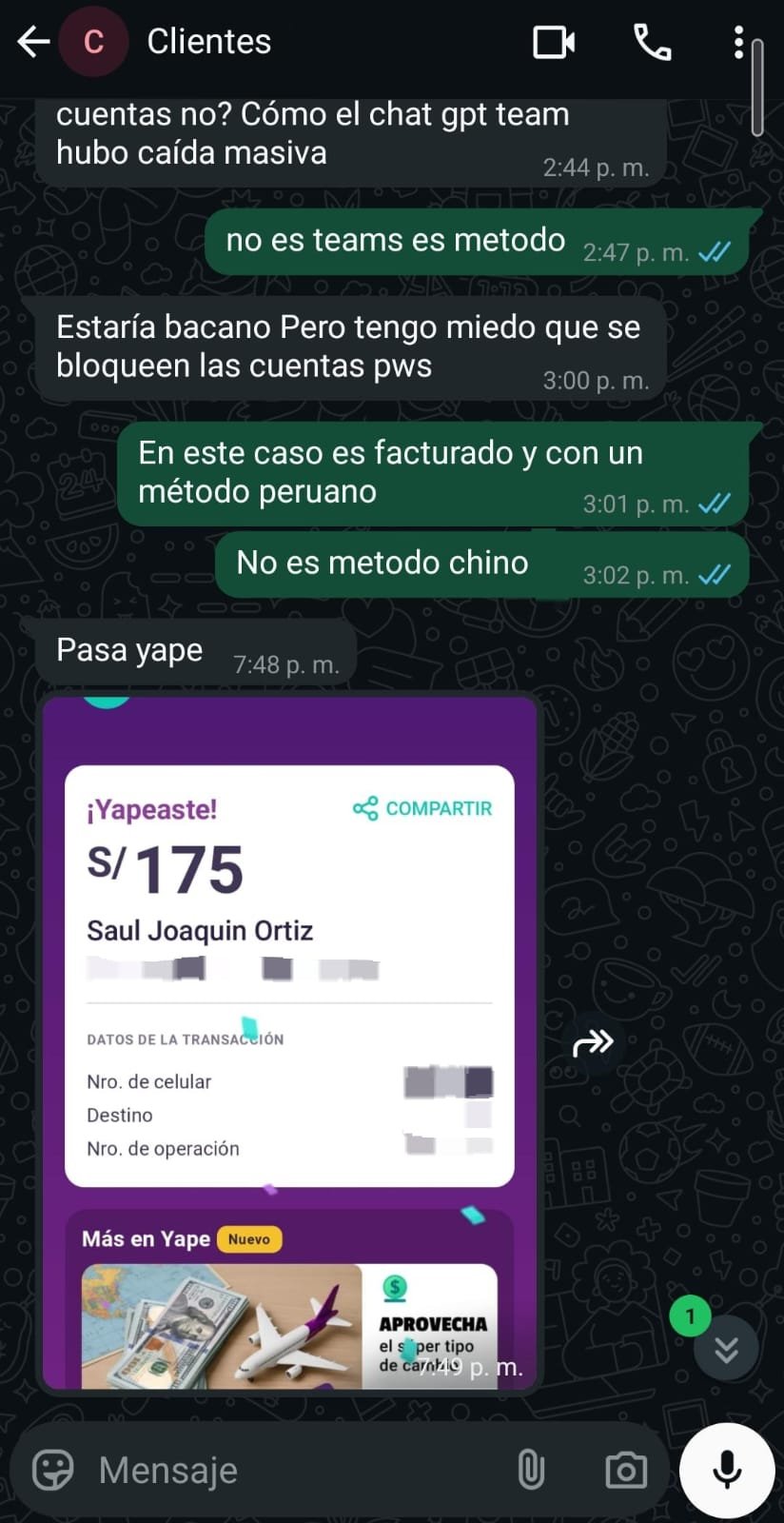Jump to the latest unread message
784x1523 pixels.
point(726,1349)
